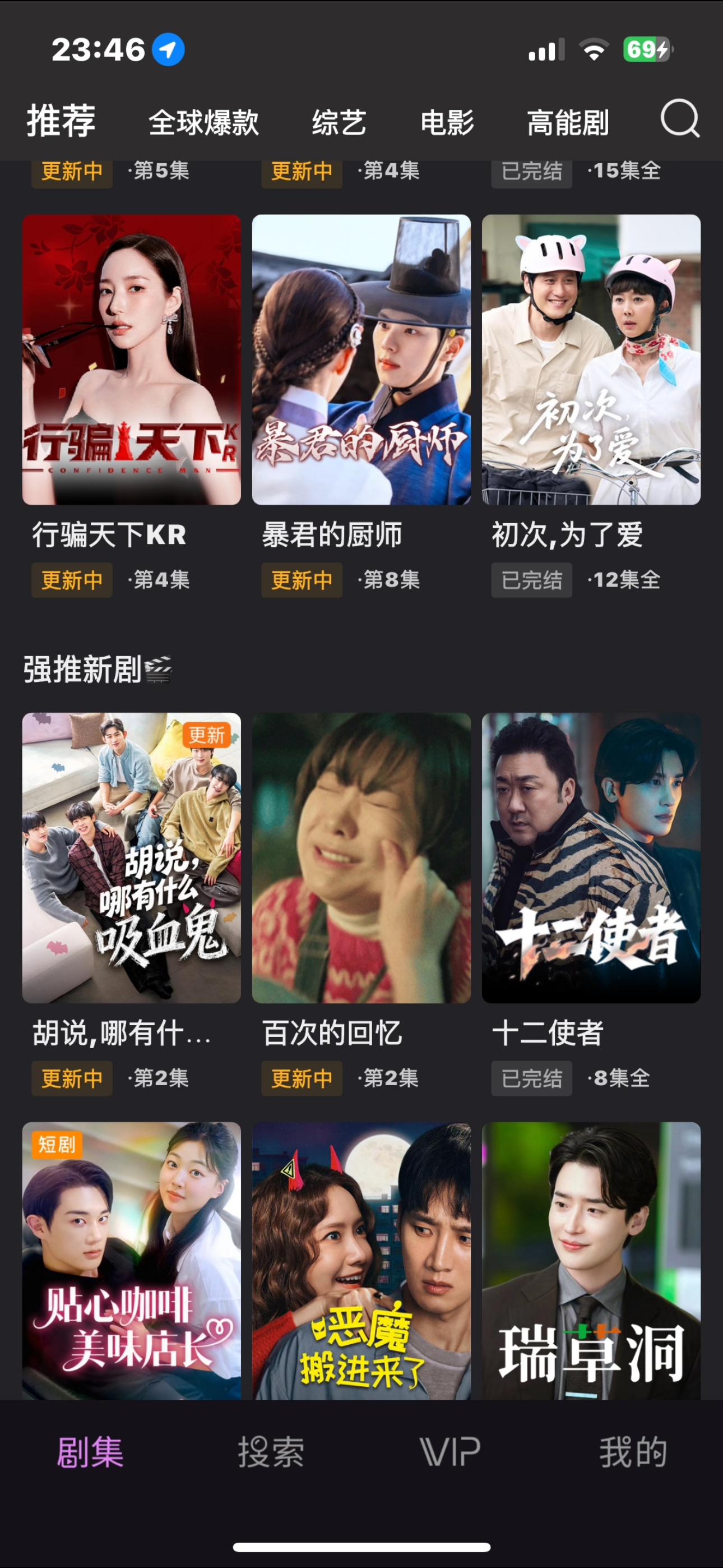This screenshot has width=723, height=1568.
Task: Select the 电影 top tab
Action: click(447, 122)
